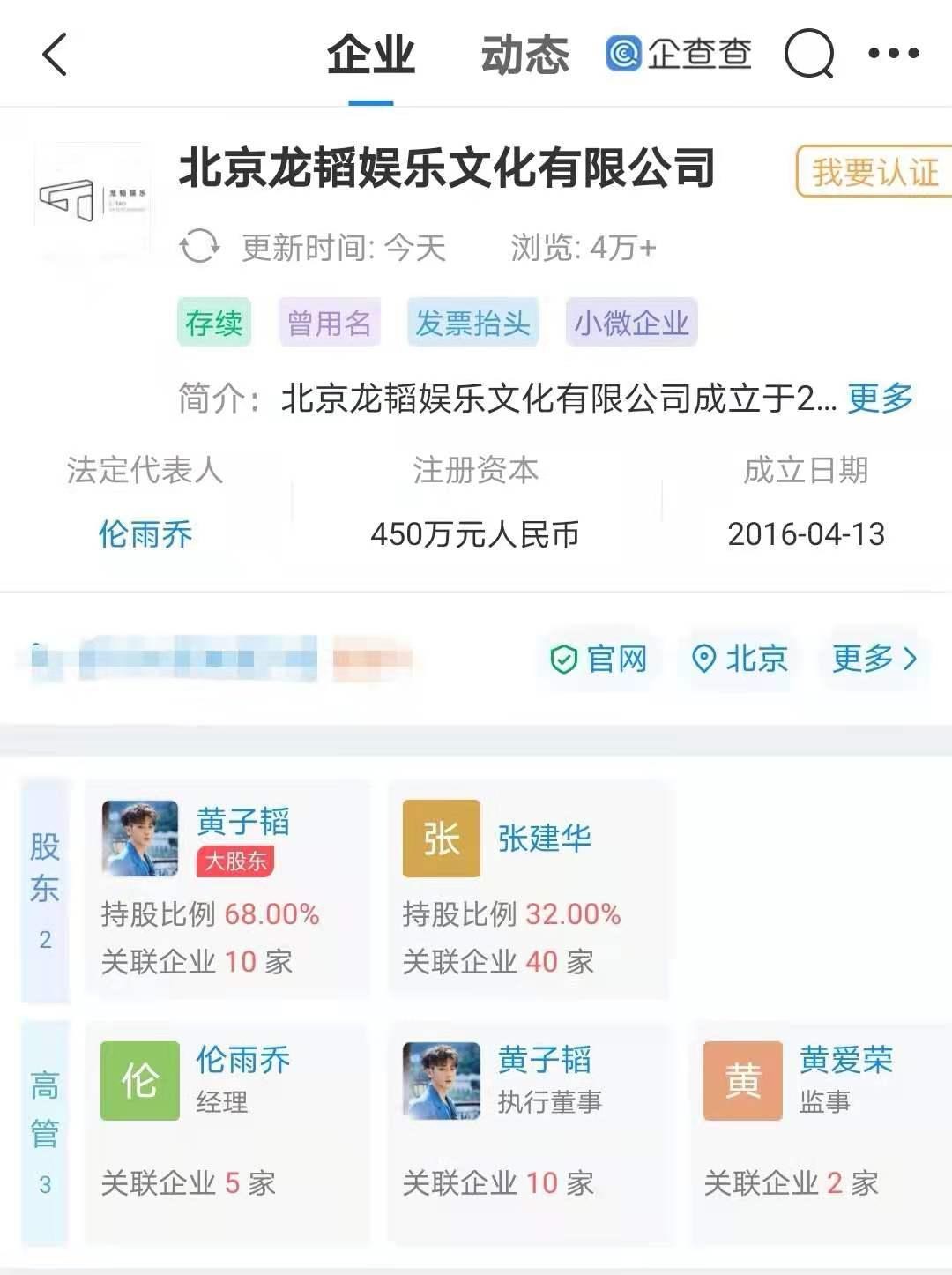The width and height of the screenshot is (952, 1275).
Task: Tap the refresh icon beside 更新时间
Action: pyautogui.click(x=200, y=247)
